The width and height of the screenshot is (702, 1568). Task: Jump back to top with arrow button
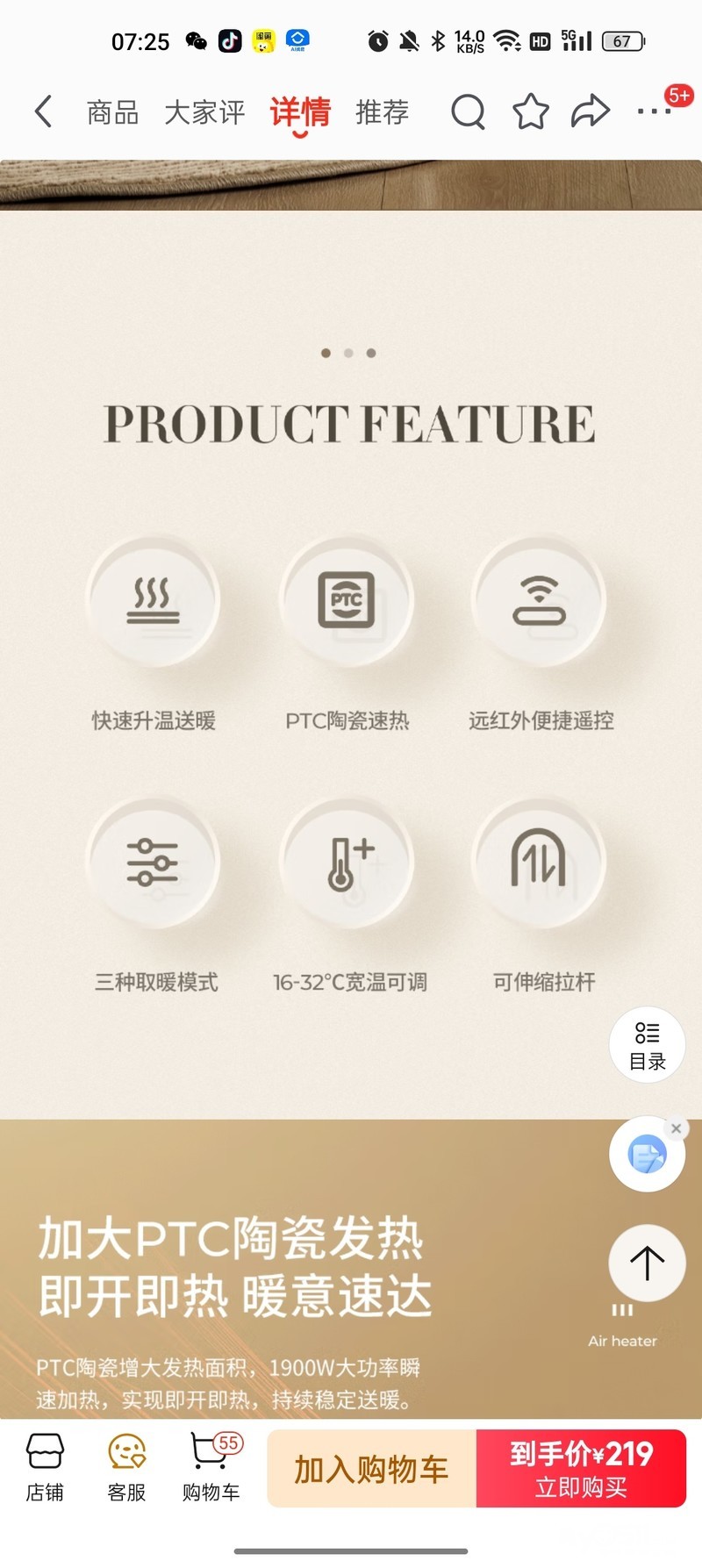click(x=647, y=1263)
